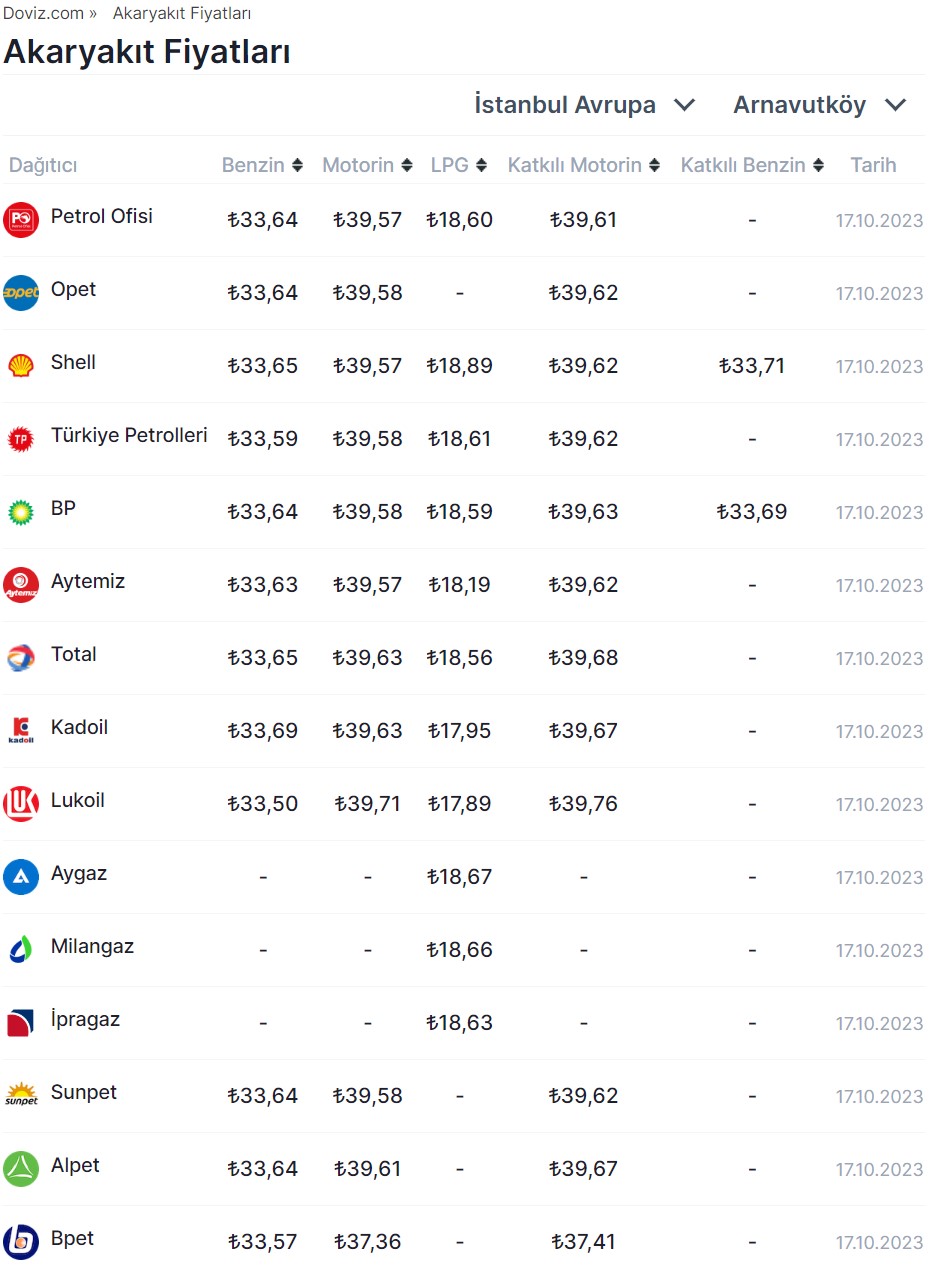Expand the Arnavutköy district dropdown
Image resolution: width=936 pixels, height=1278 pixels.
818,105
